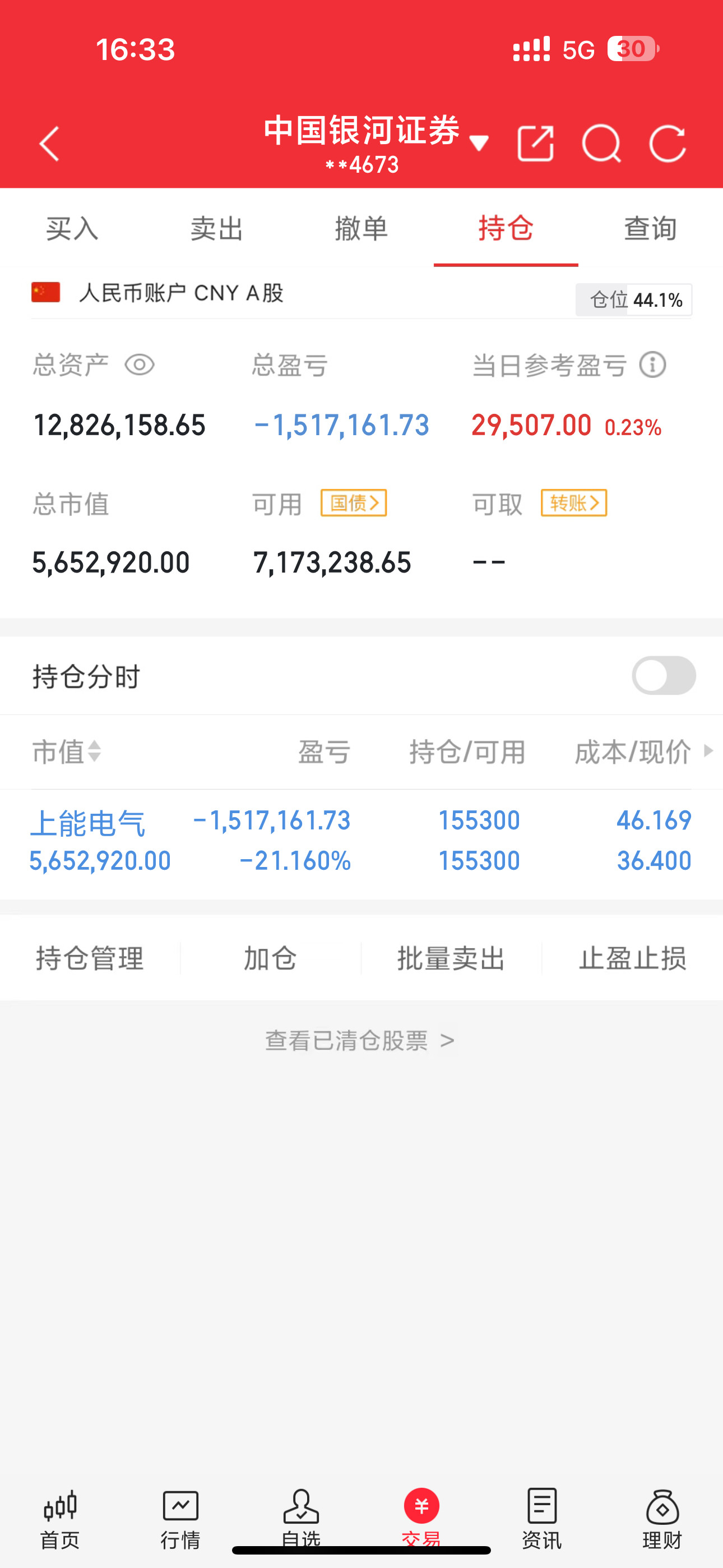
Task: Tap the info icon beside 当日参考盈亏
Action: click(652, 365)
